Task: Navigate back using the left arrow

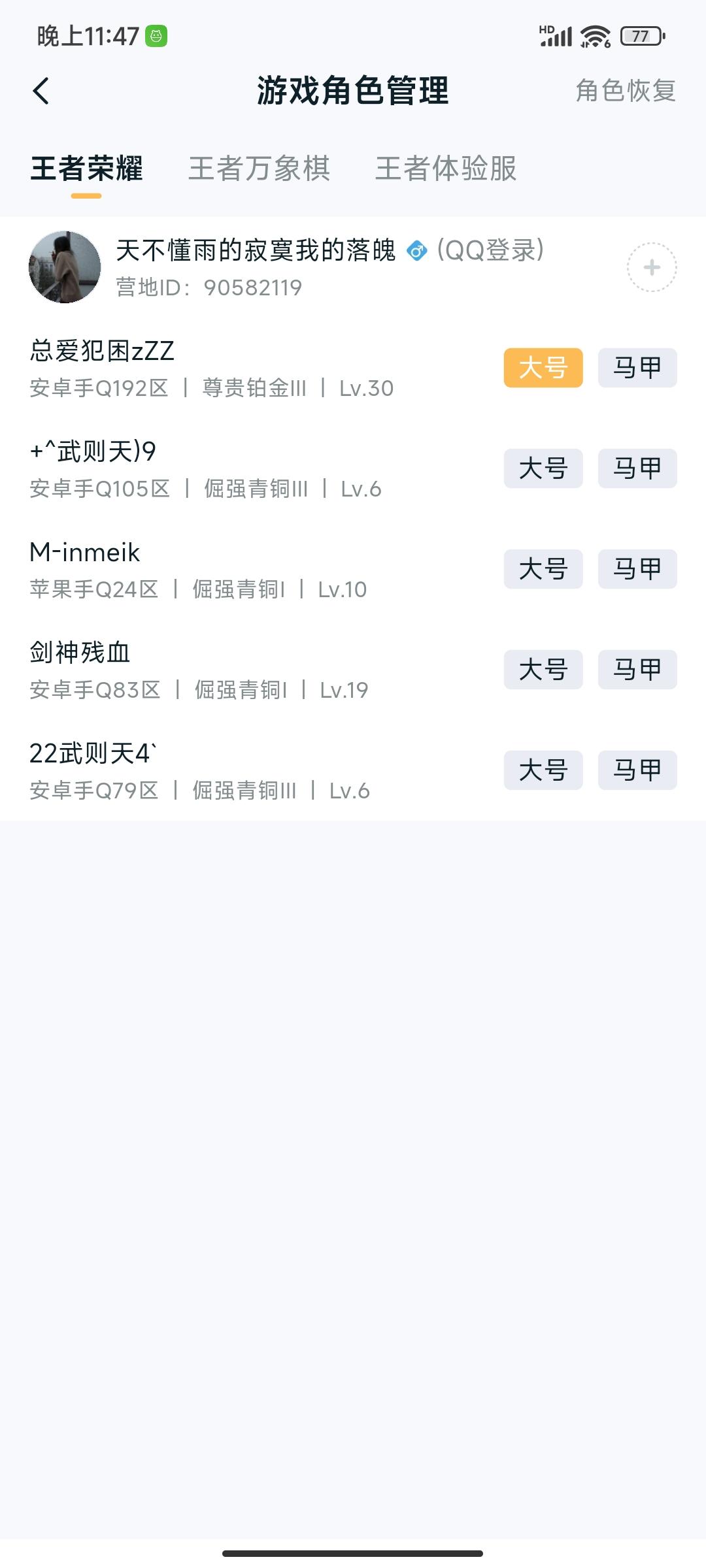Action: [x=41, y=91]
